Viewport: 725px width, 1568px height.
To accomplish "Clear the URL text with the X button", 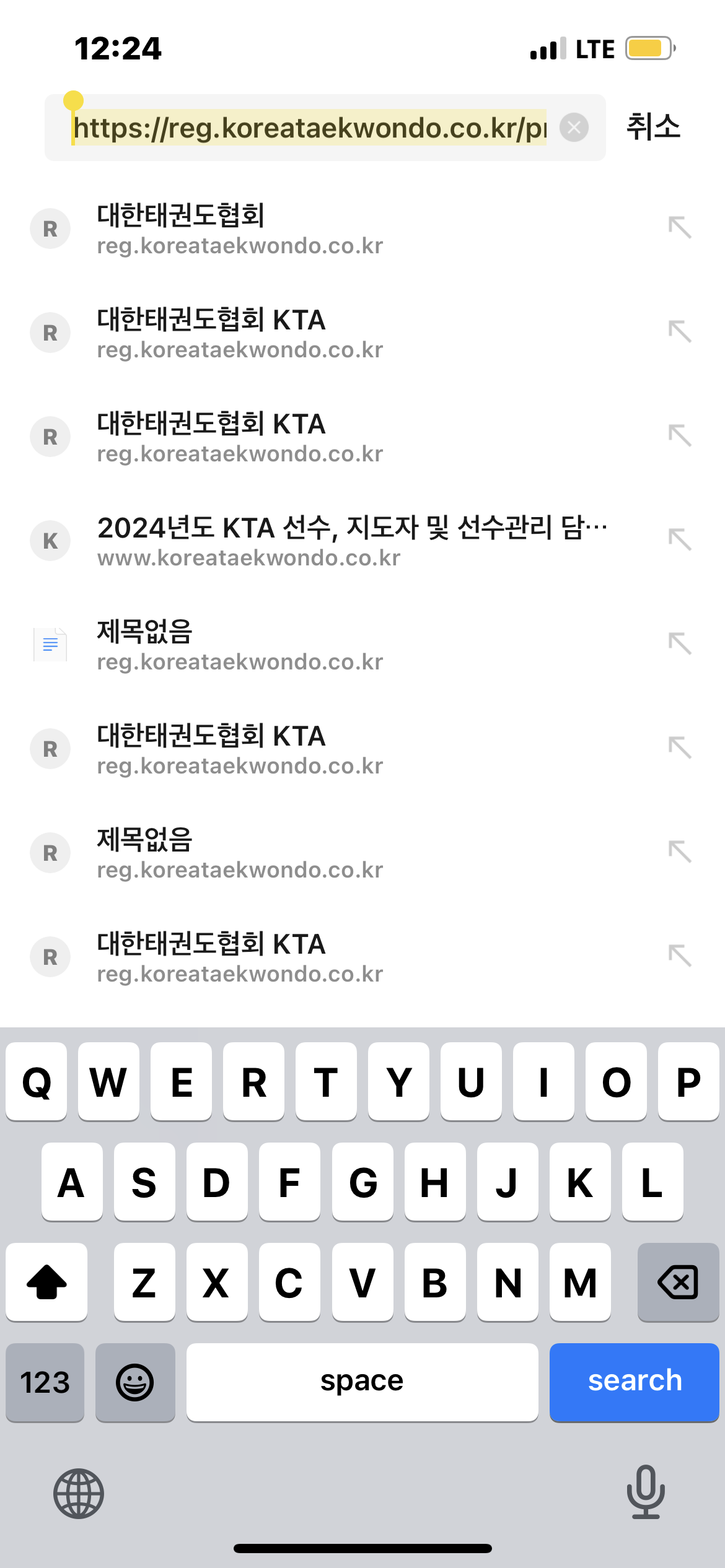I will click(574, 128).
